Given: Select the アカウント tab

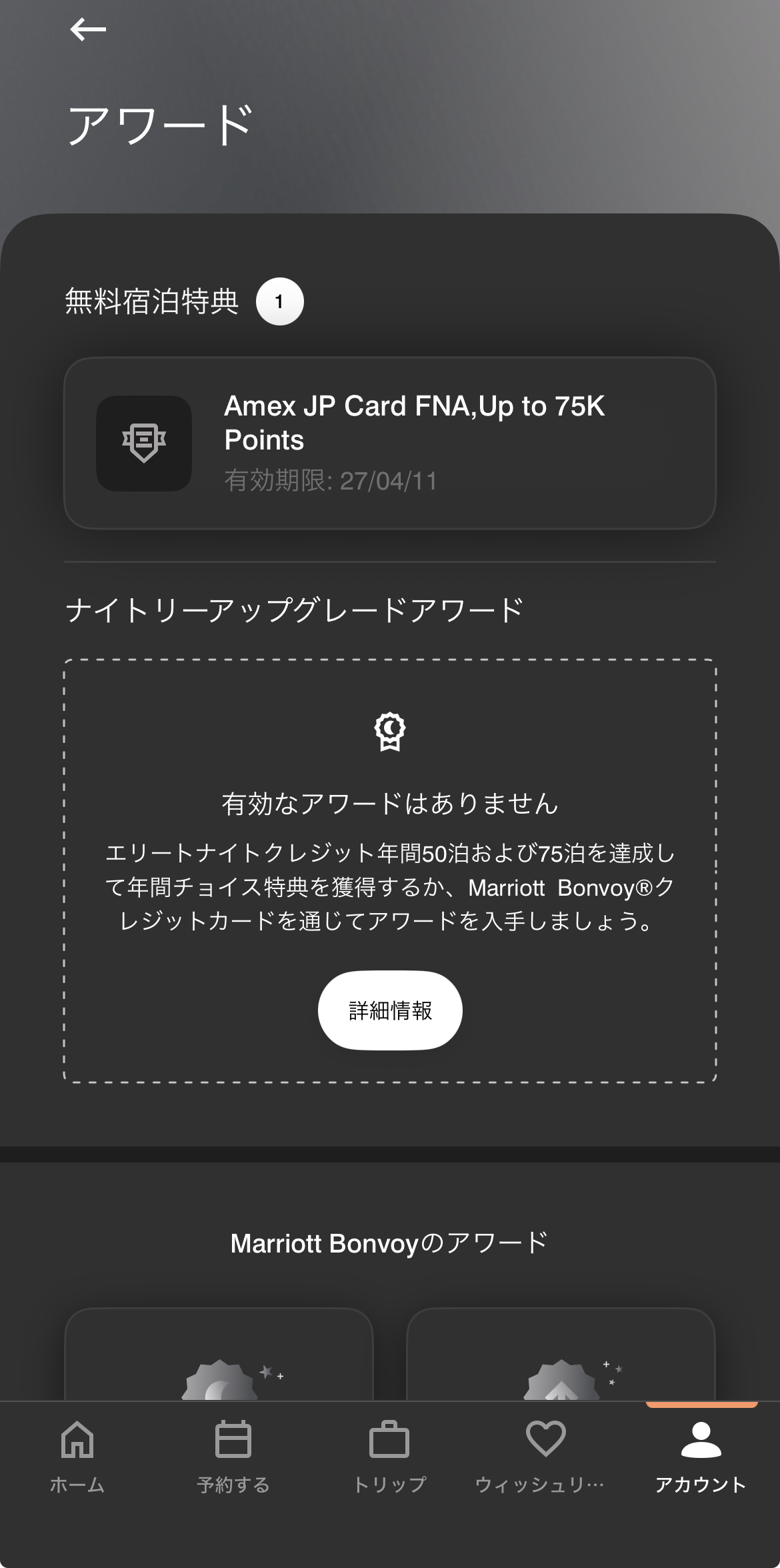Looking at the screenshot, I should click(x=700, y=1455).
